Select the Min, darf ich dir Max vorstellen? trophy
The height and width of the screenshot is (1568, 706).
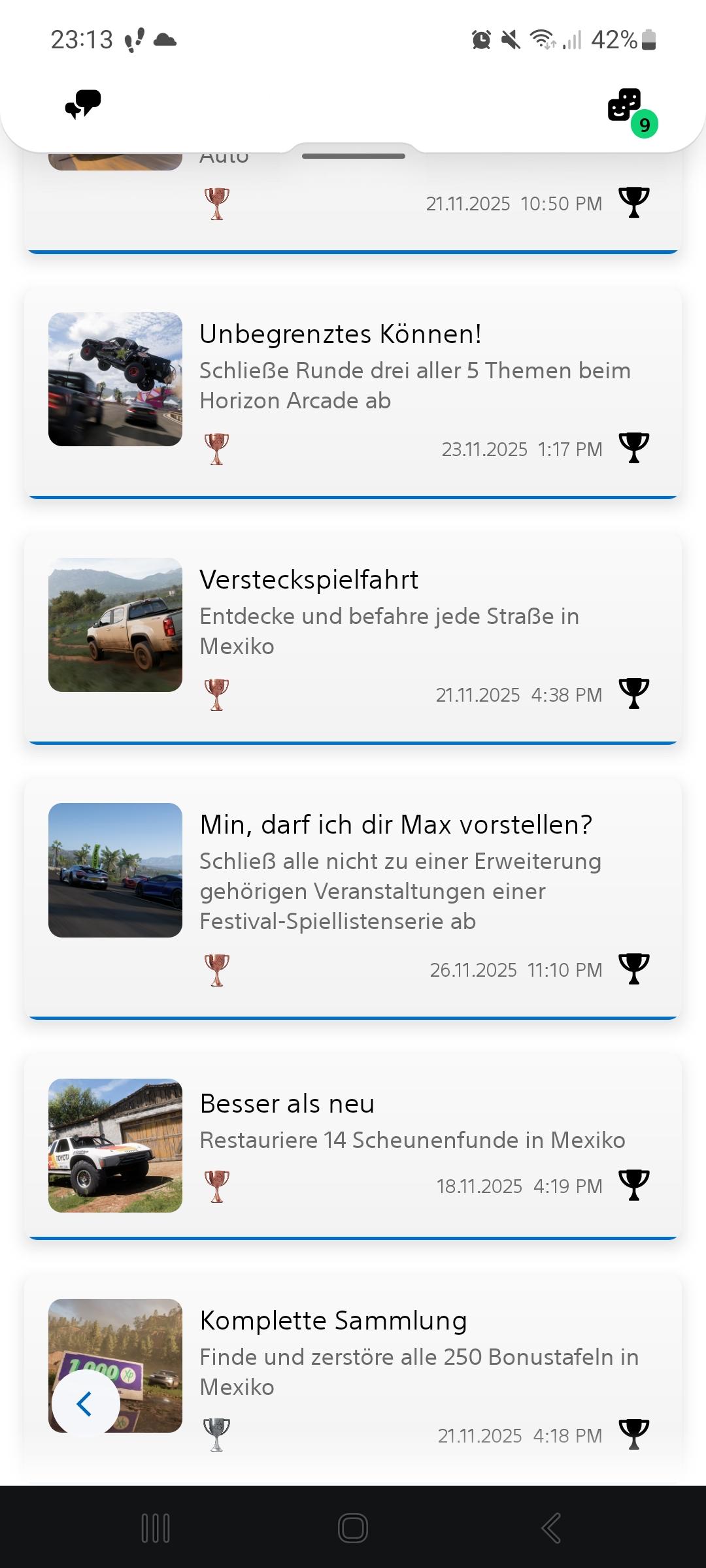(353, 896)
